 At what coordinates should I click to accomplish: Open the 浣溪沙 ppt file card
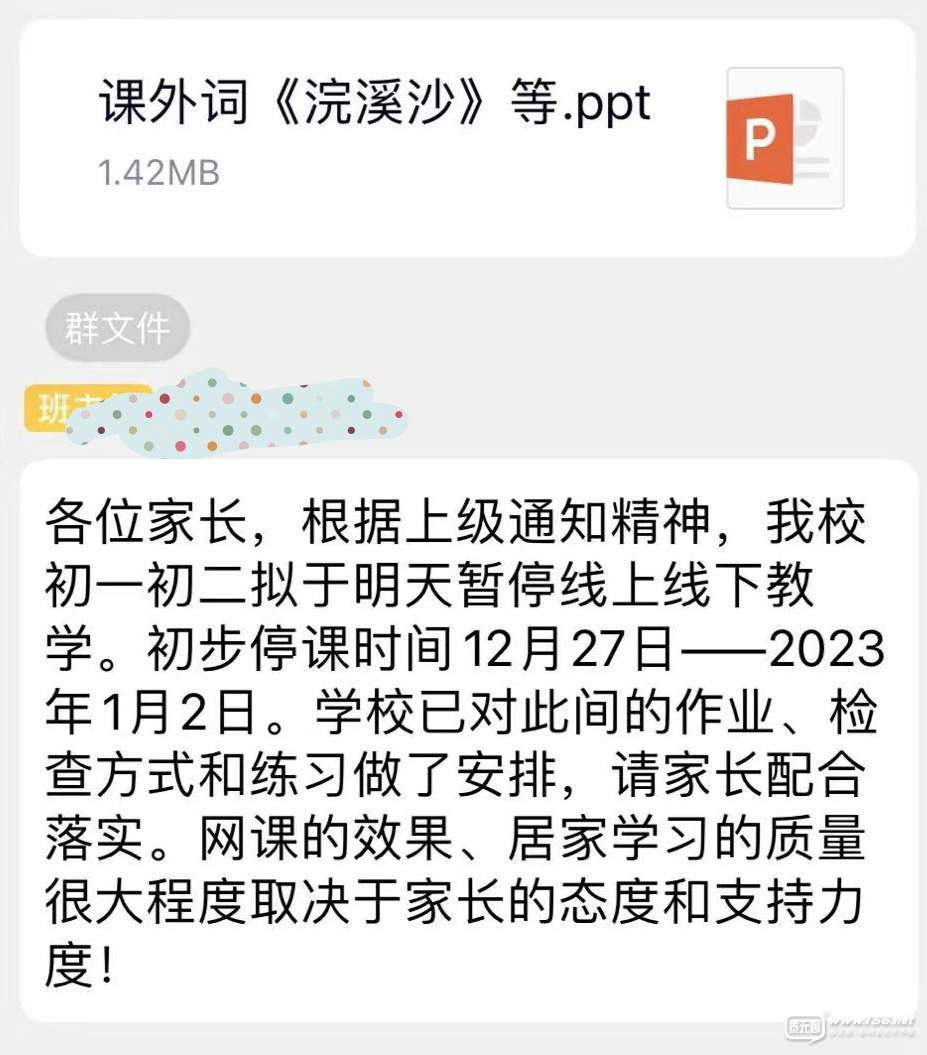pyautogui.click(x=466, y=137)
